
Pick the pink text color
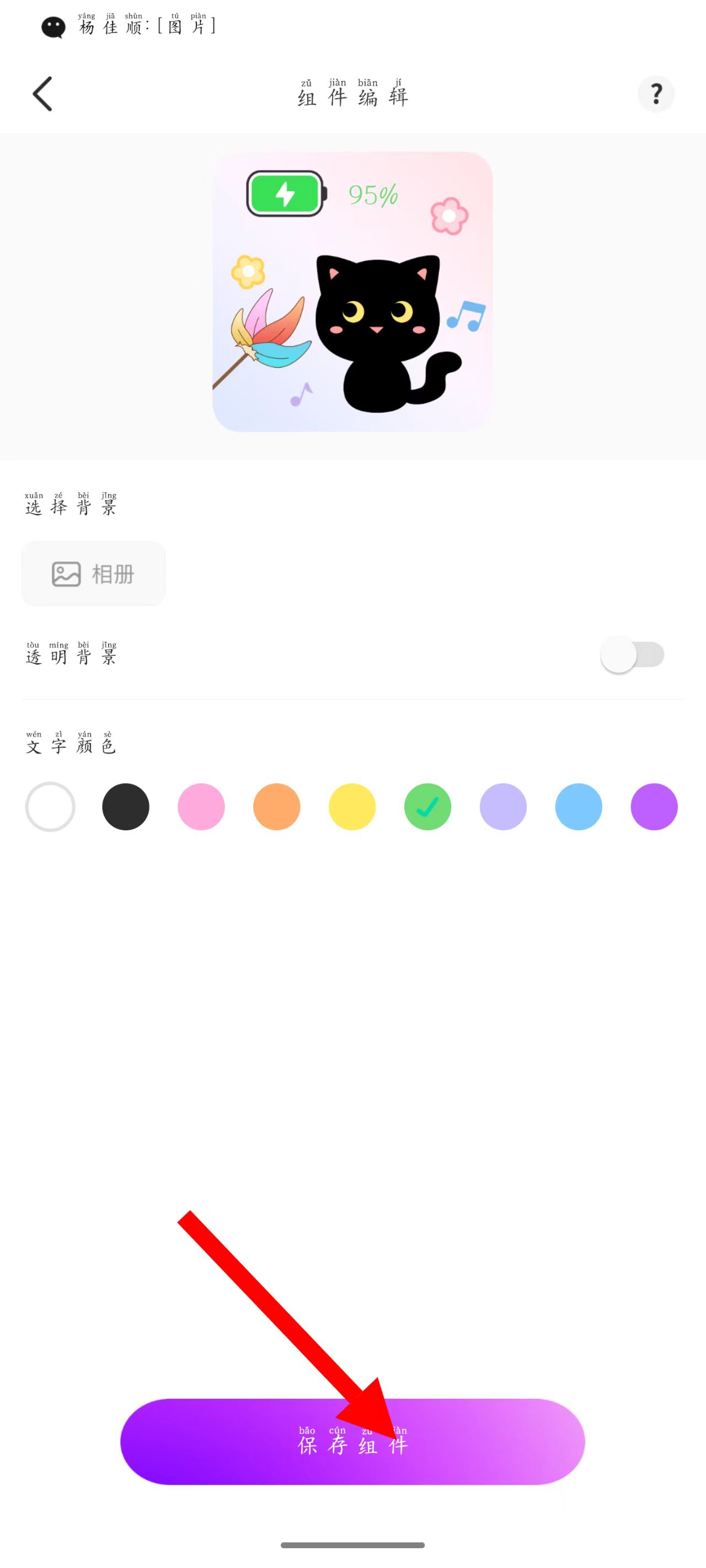201,807
